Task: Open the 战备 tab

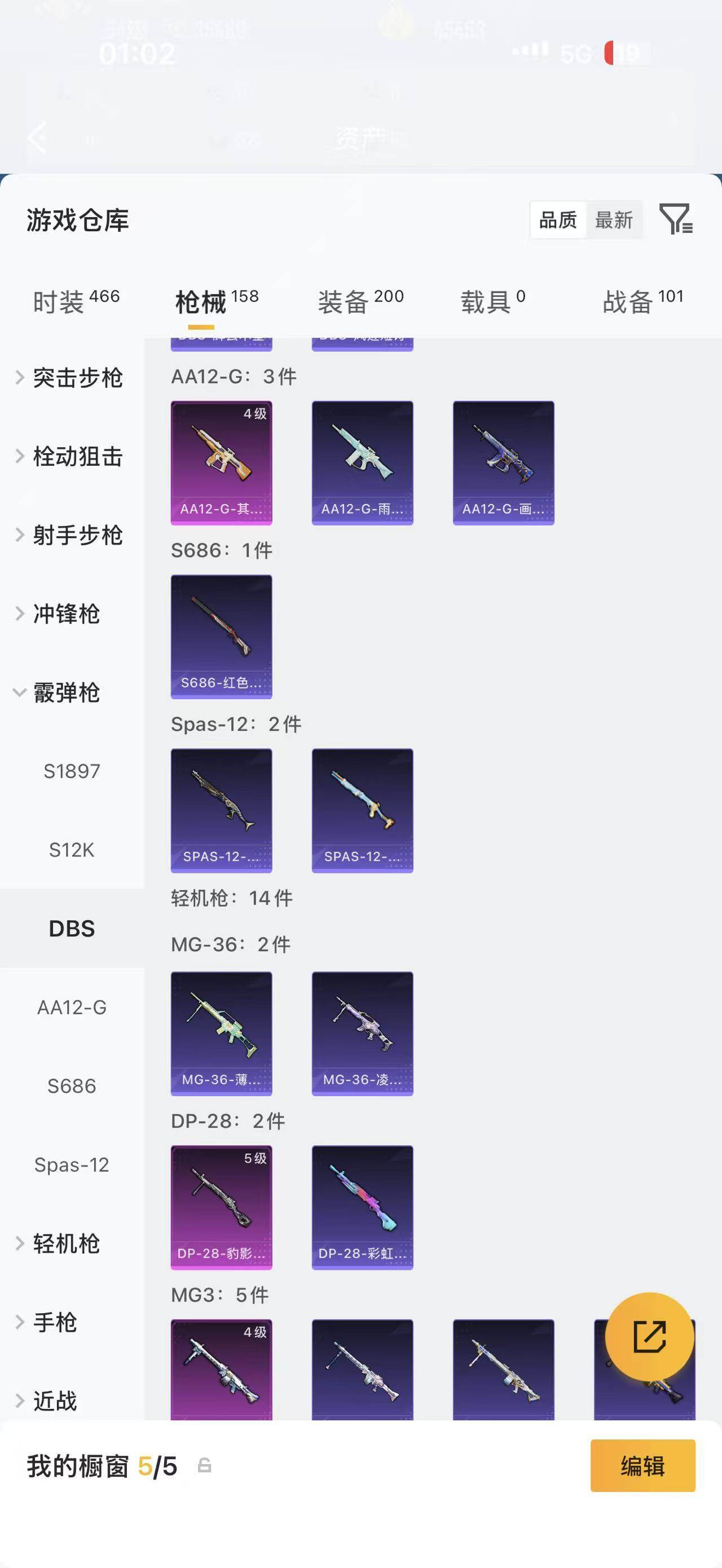Action: coord(643,301)
